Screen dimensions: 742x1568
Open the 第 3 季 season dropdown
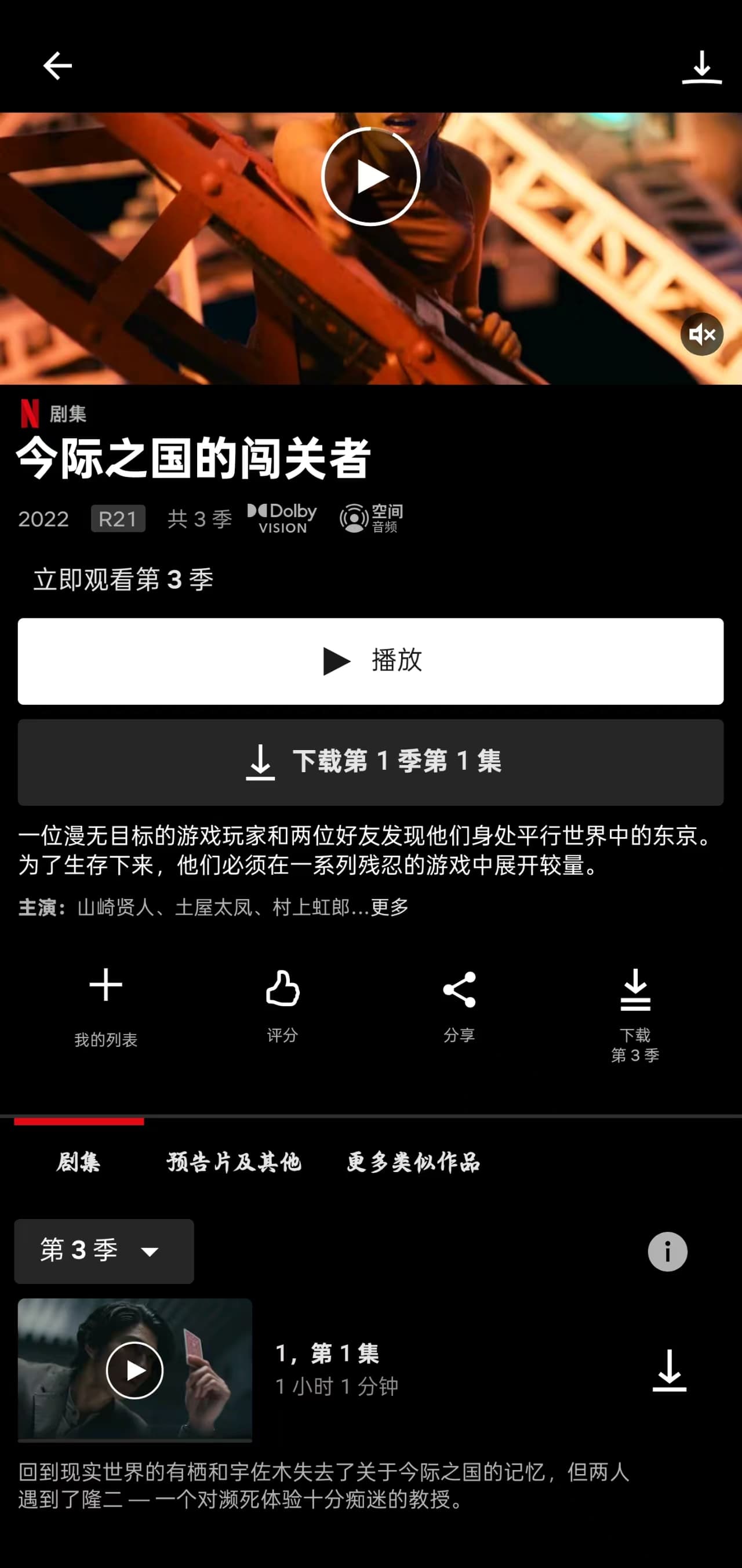pyautogui.click(x=104, y=1251)
